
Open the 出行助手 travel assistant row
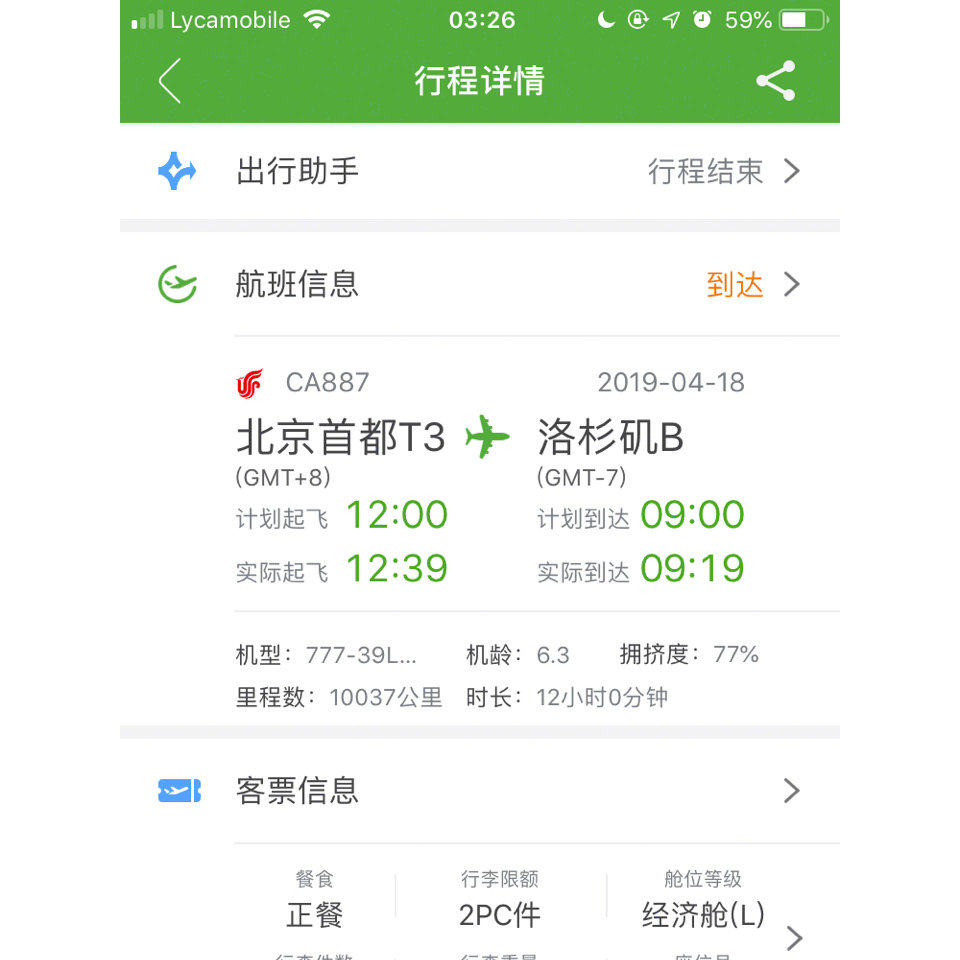click(x=480, y=171)
